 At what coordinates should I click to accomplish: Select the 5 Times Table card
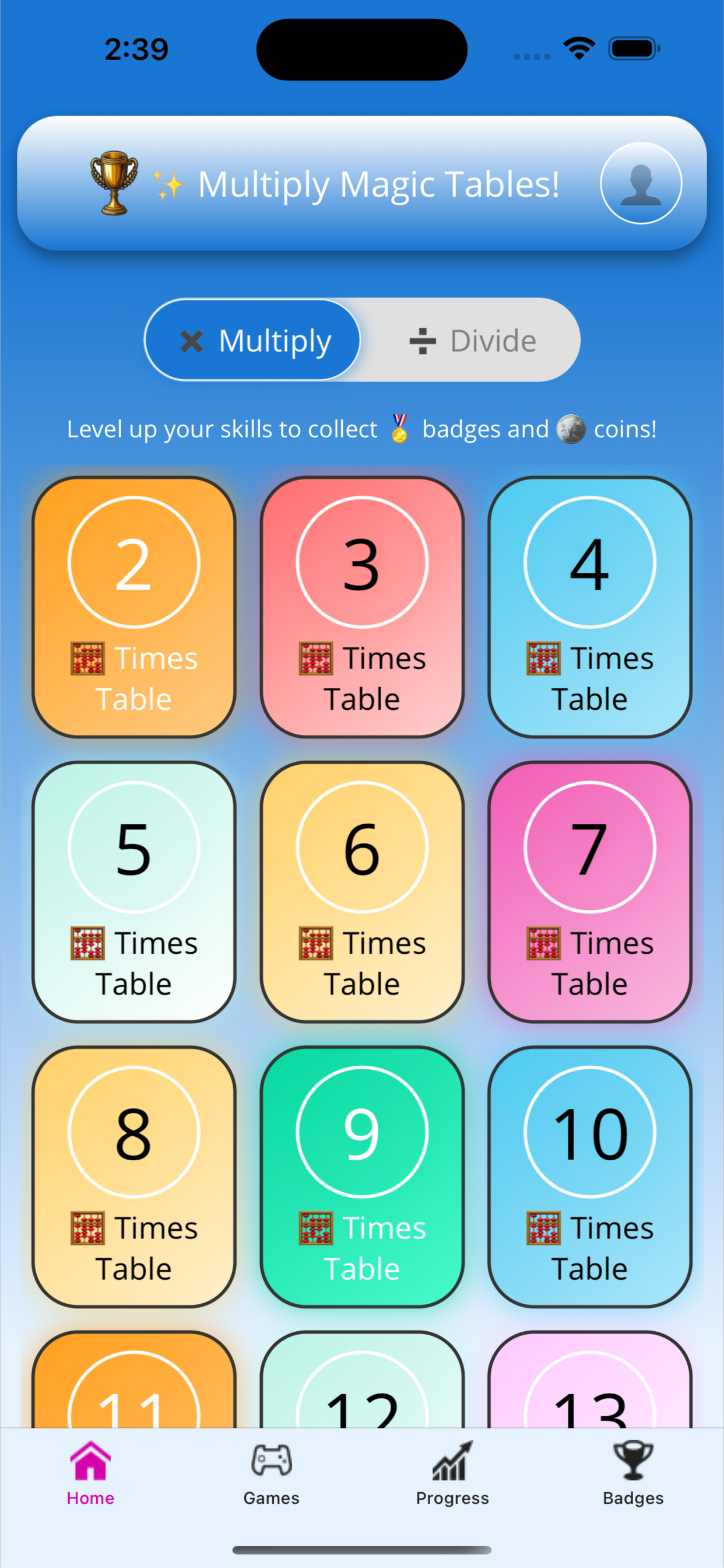[x=135, y=888]
